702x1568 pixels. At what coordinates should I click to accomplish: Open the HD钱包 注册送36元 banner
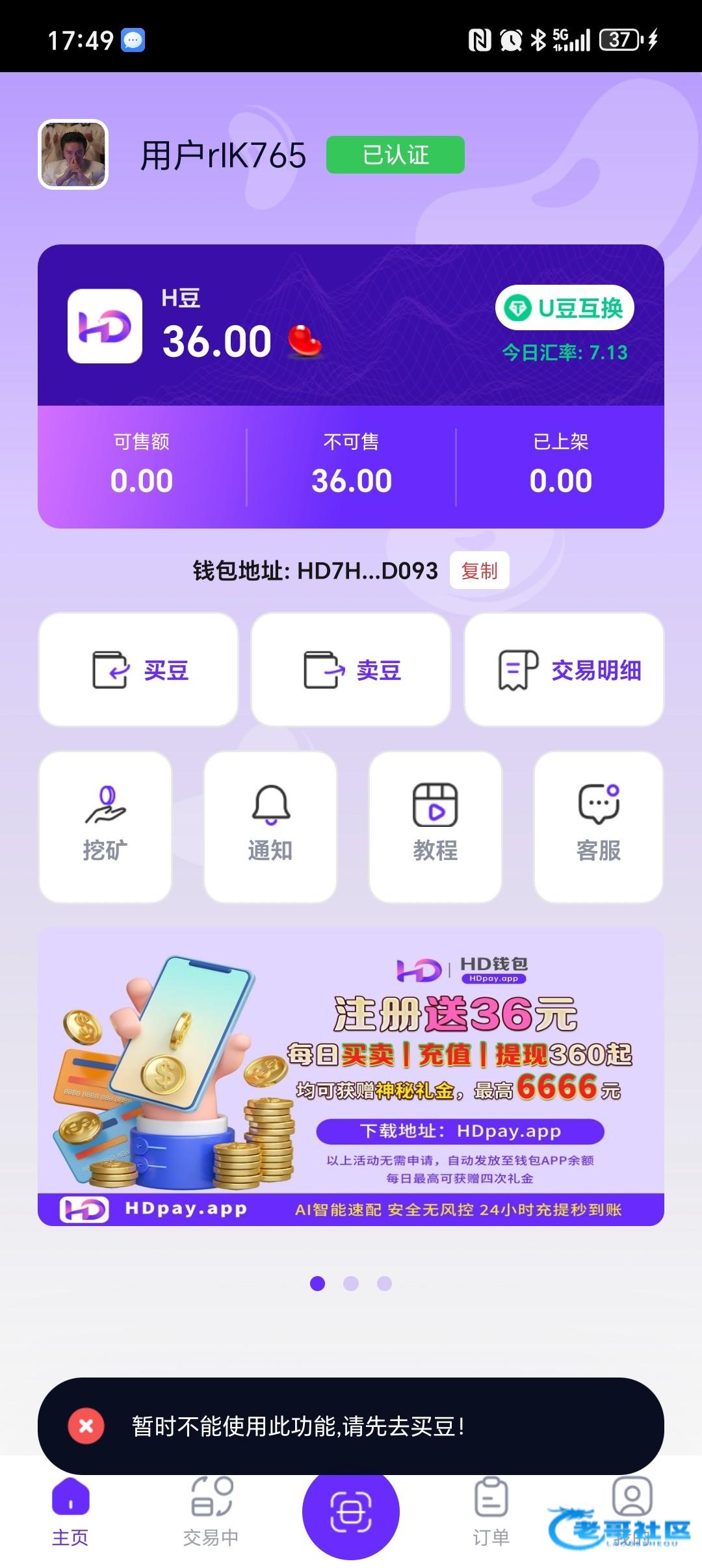(351, 1077)
